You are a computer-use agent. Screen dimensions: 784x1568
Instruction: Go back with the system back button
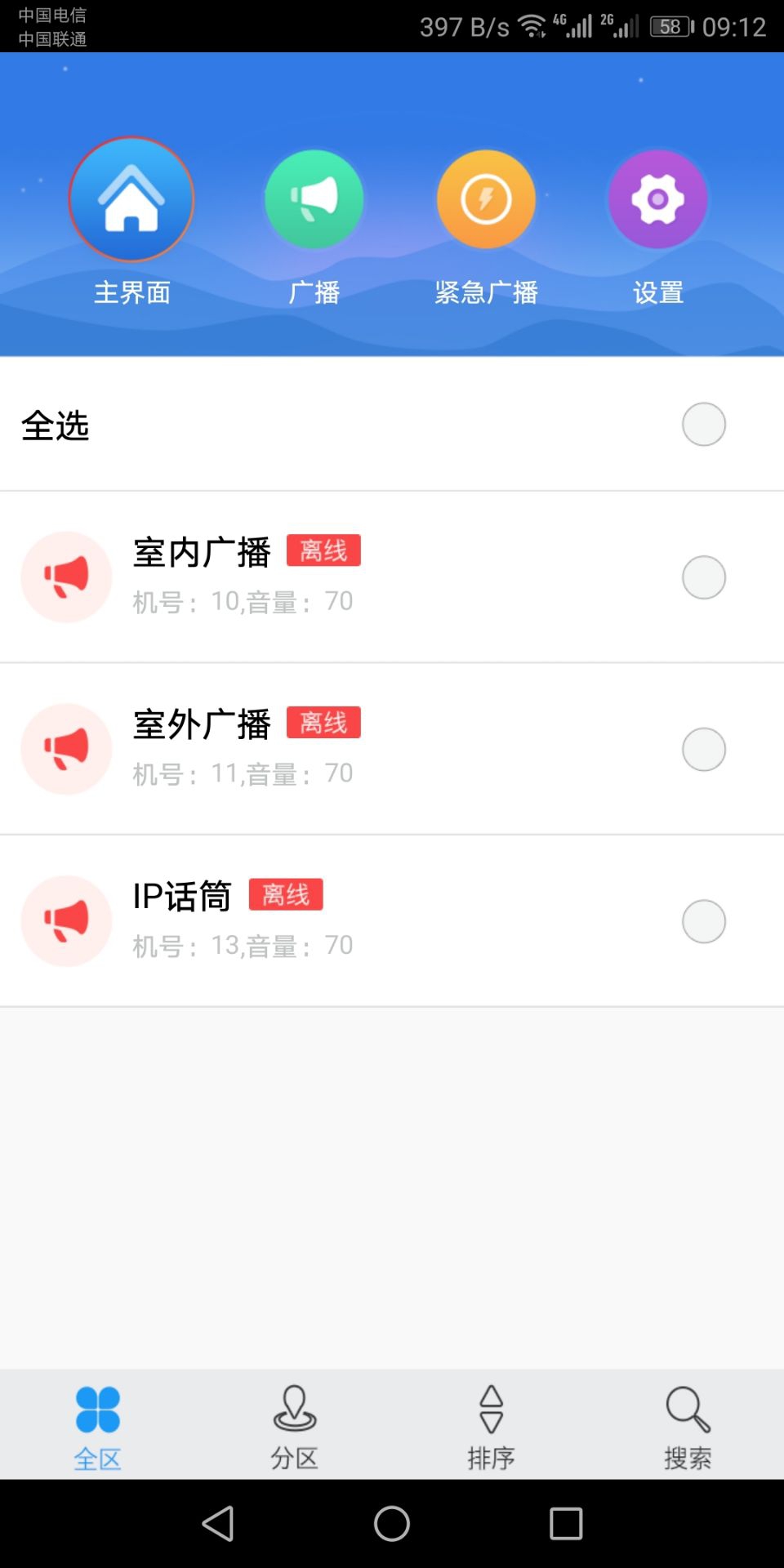point(218,1524)
